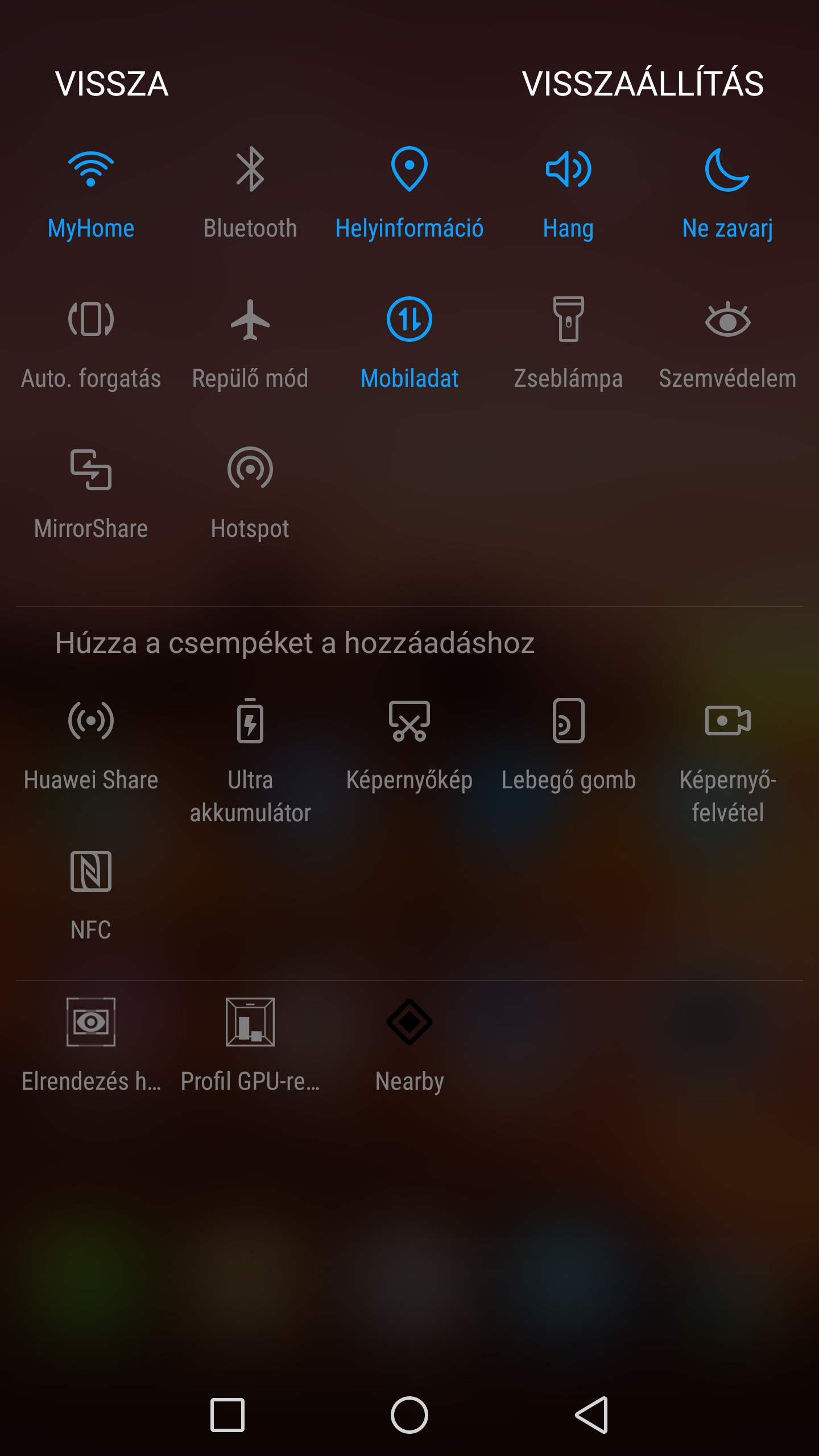
Task: Enable Repülő mód airplane mode
Action: coord(250,320)
